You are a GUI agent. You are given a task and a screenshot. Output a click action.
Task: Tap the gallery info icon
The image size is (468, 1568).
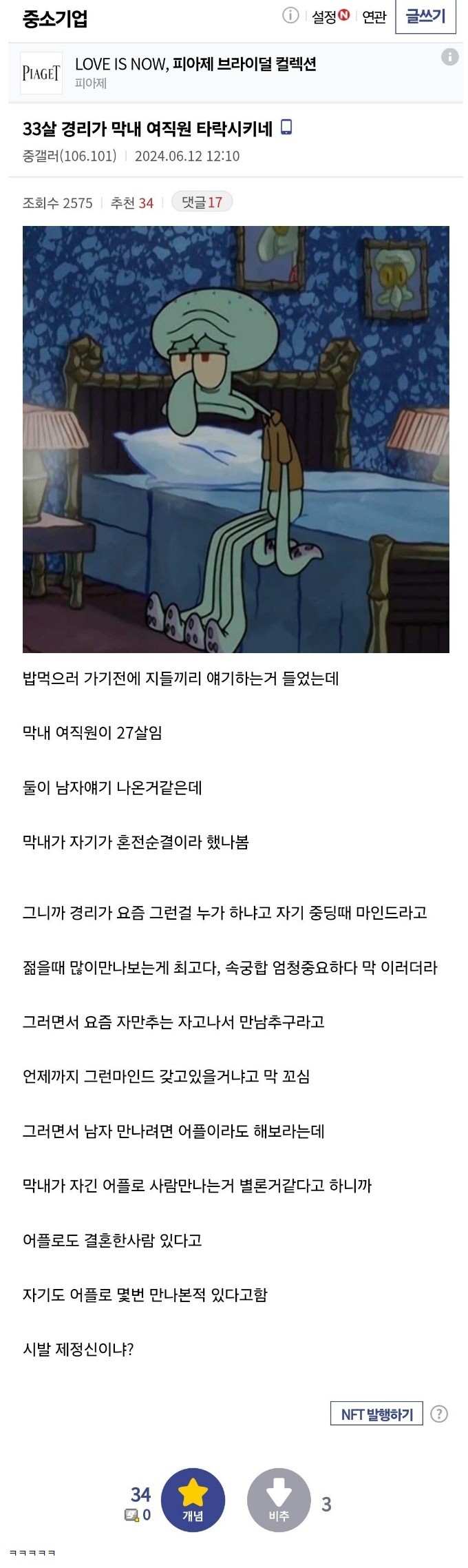click(291, 16)
